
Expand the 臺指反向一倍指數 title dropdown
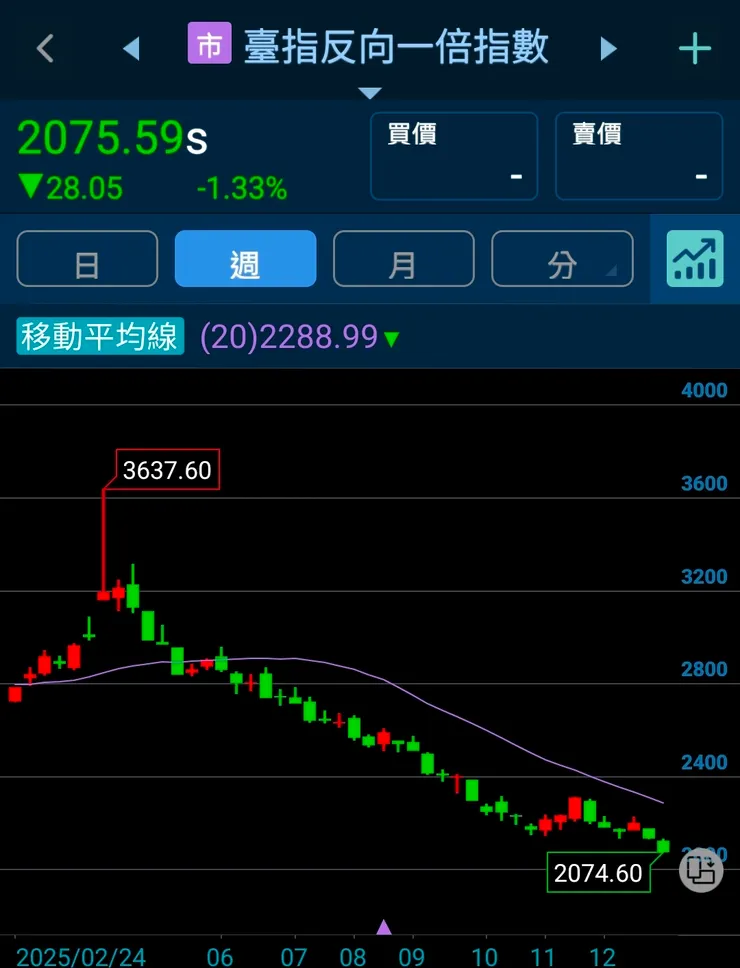[x=370, y=92]
